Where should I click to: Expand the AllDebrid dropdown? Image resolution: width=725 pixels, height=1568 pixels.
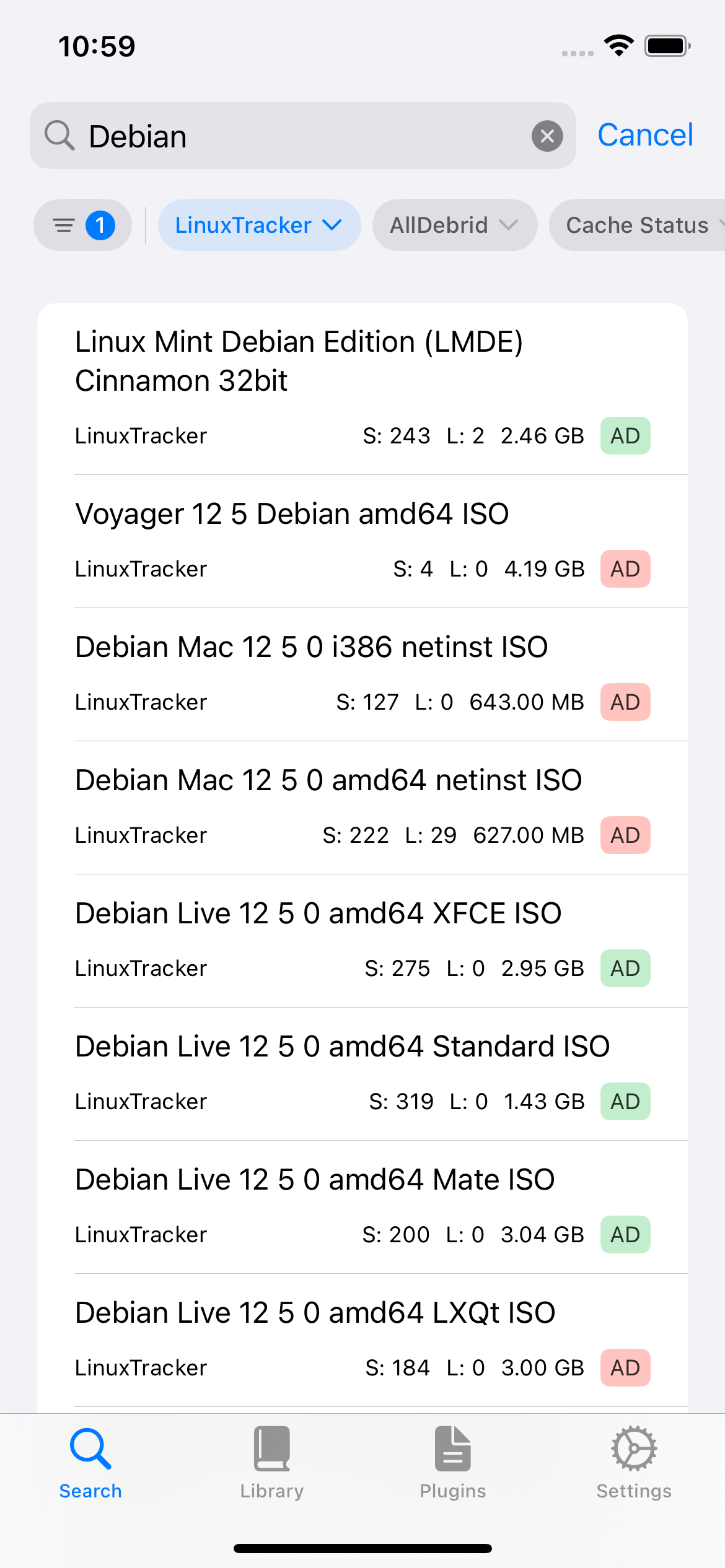(454, 225)
